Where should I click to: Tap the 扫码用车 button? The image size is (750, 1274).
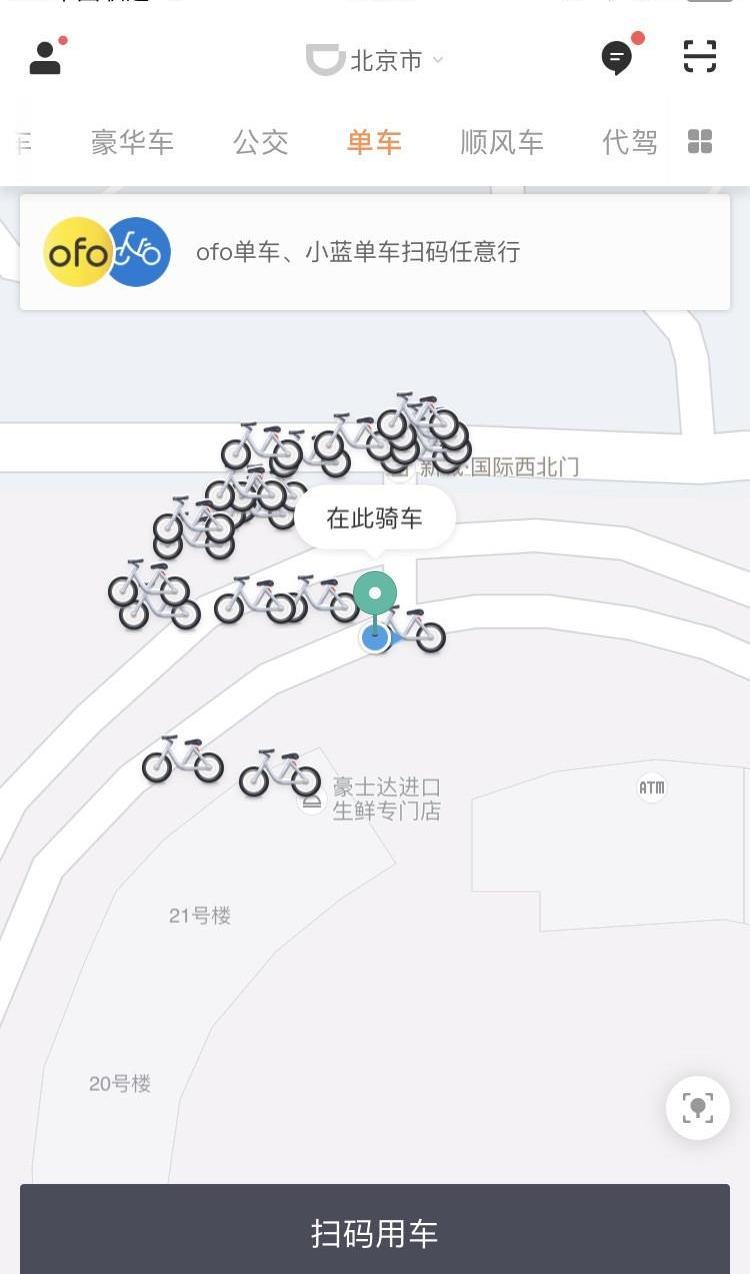[x=375, y=1231]
